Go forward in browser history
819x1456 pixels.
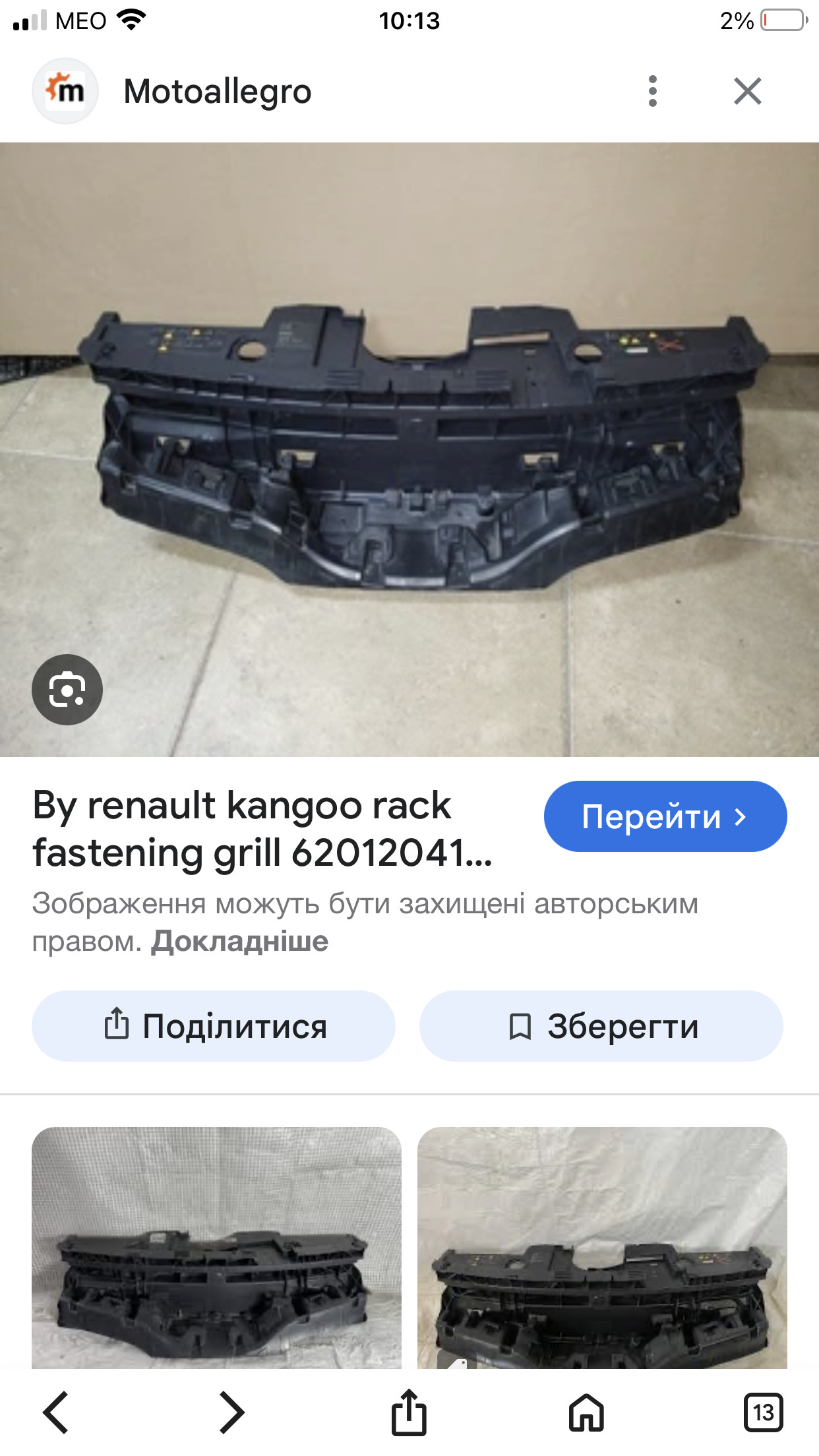[x=231, y=1412]
